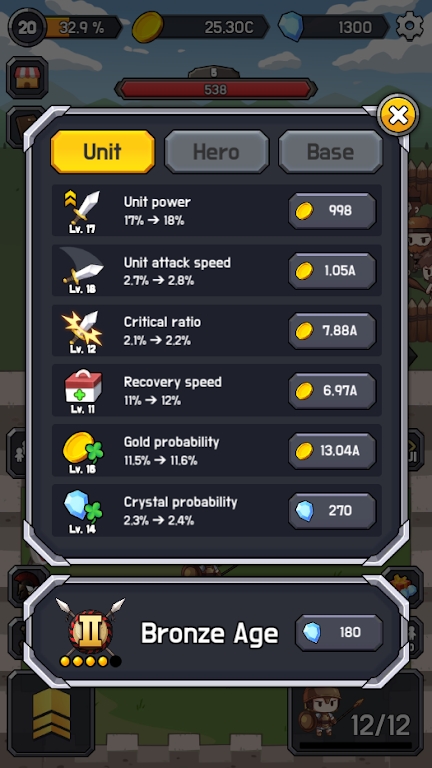Upgrade Recovery speed for 6.97A
Screen dimensions: 432x768
click(332, 391)
